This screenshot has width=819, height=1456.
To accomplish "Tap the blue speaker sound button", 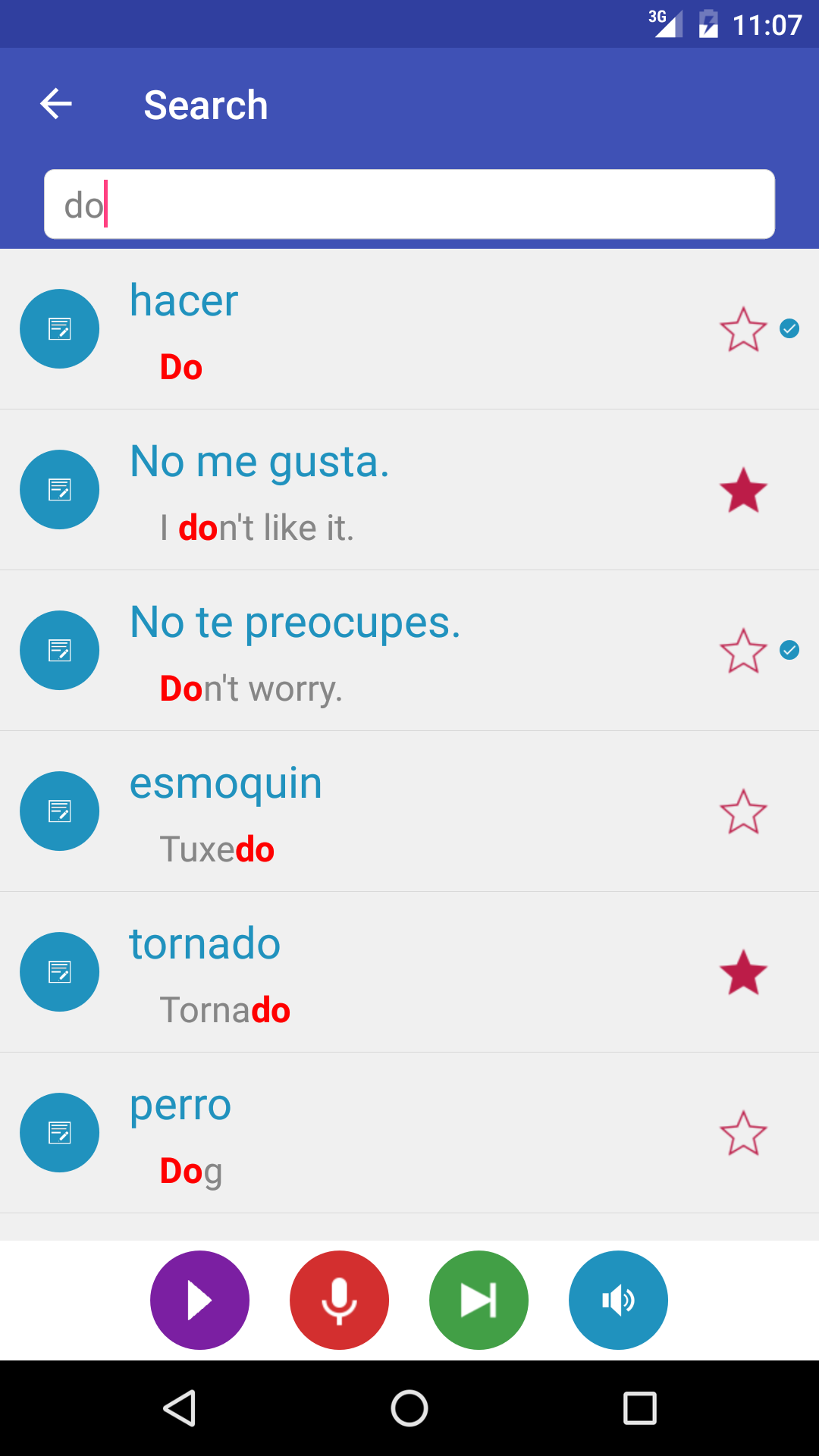I will pyautogui.click(x=618, y=1300).
